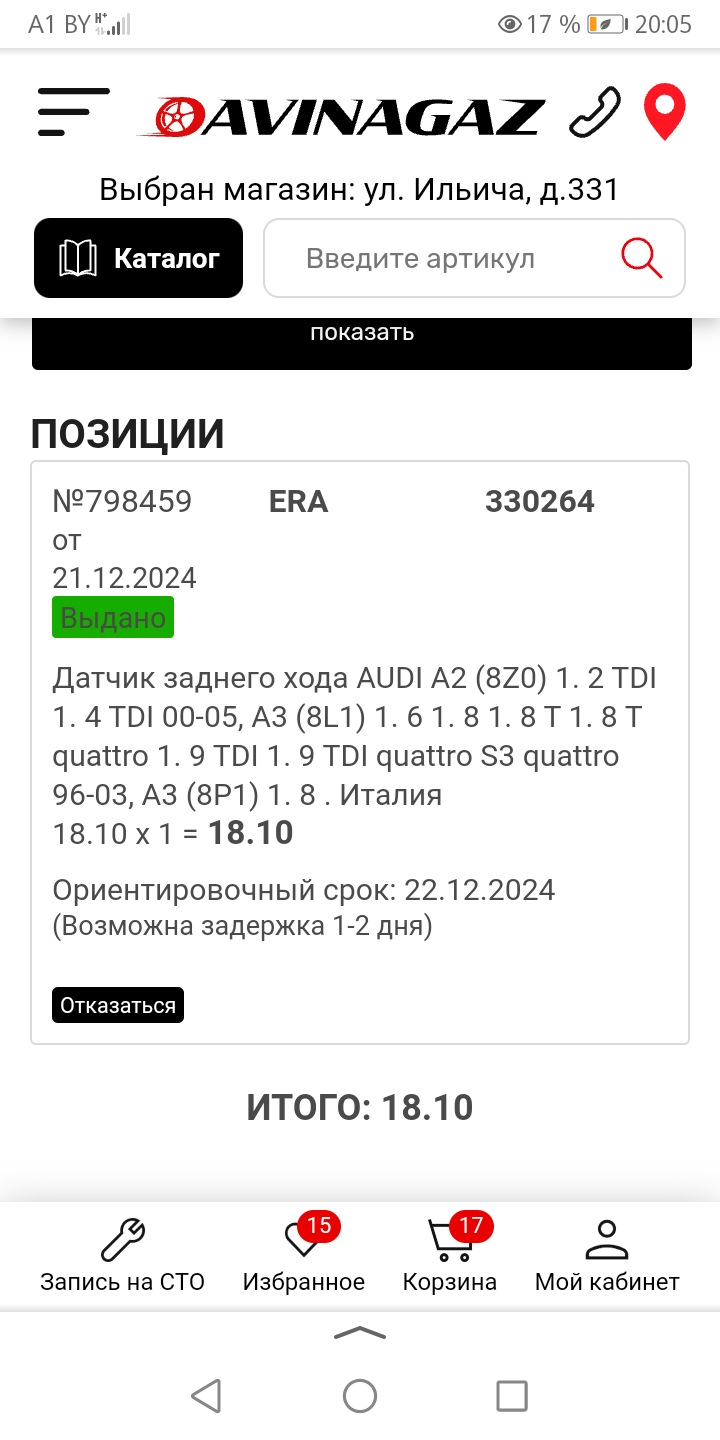Focus the Введите артикул search field
The width and height of the screenshot is (720, 1440).
(440, 258)
